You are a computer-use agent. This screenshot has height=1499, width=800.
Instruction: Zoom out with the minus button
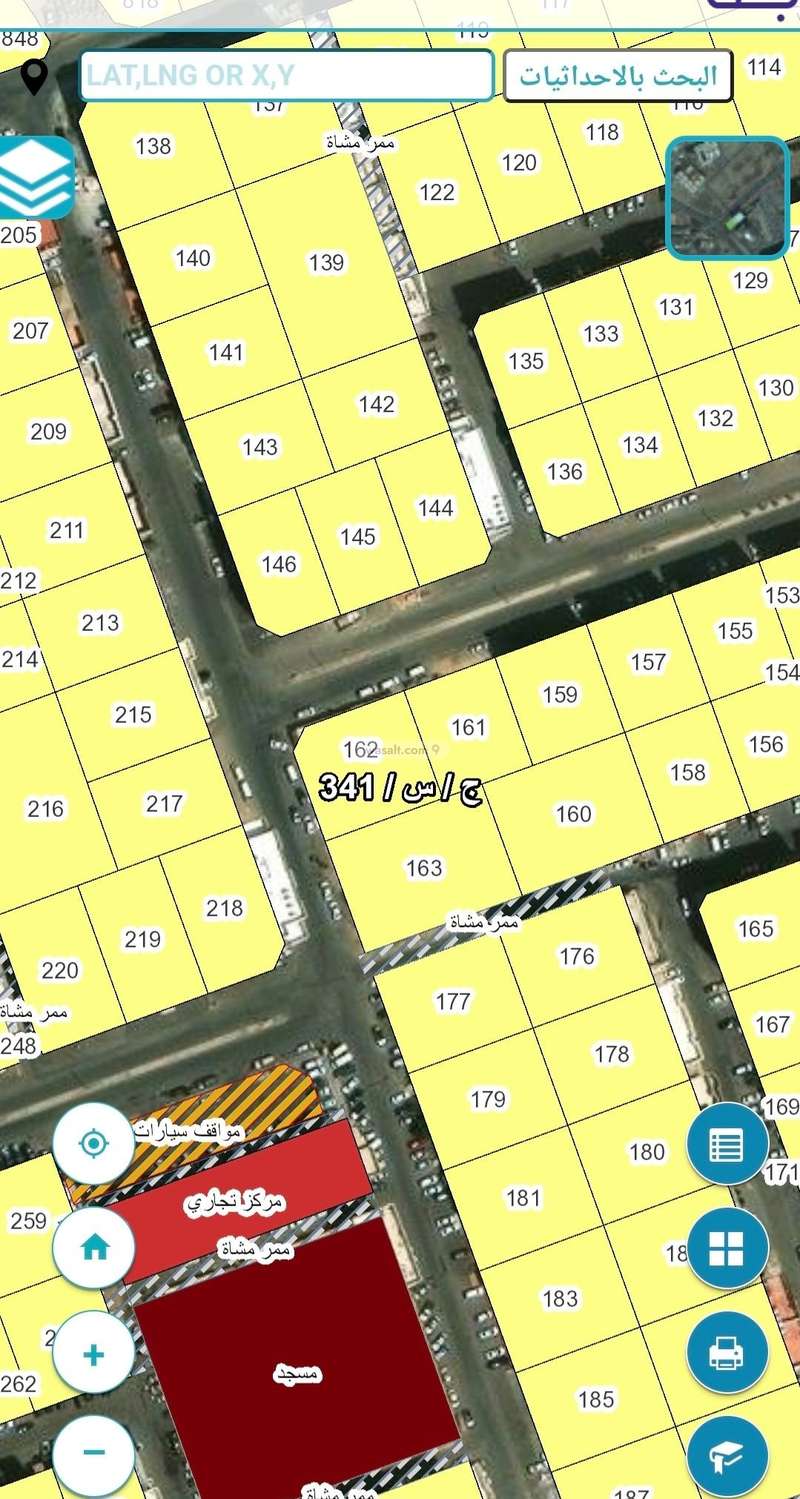tap(93, 1453)
